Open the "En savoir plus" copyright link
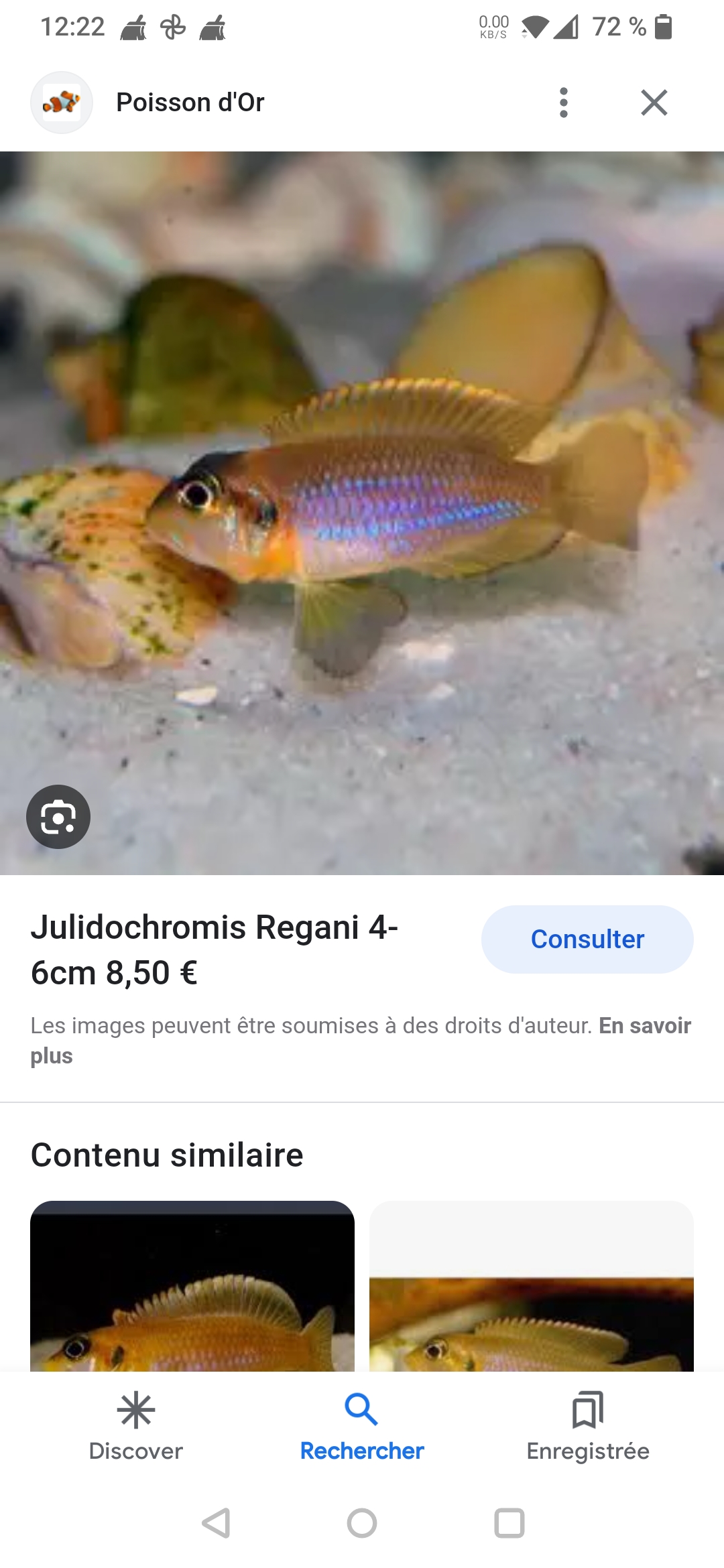This screenshot has width=724, height=1568. click(x=644, y=1026)
